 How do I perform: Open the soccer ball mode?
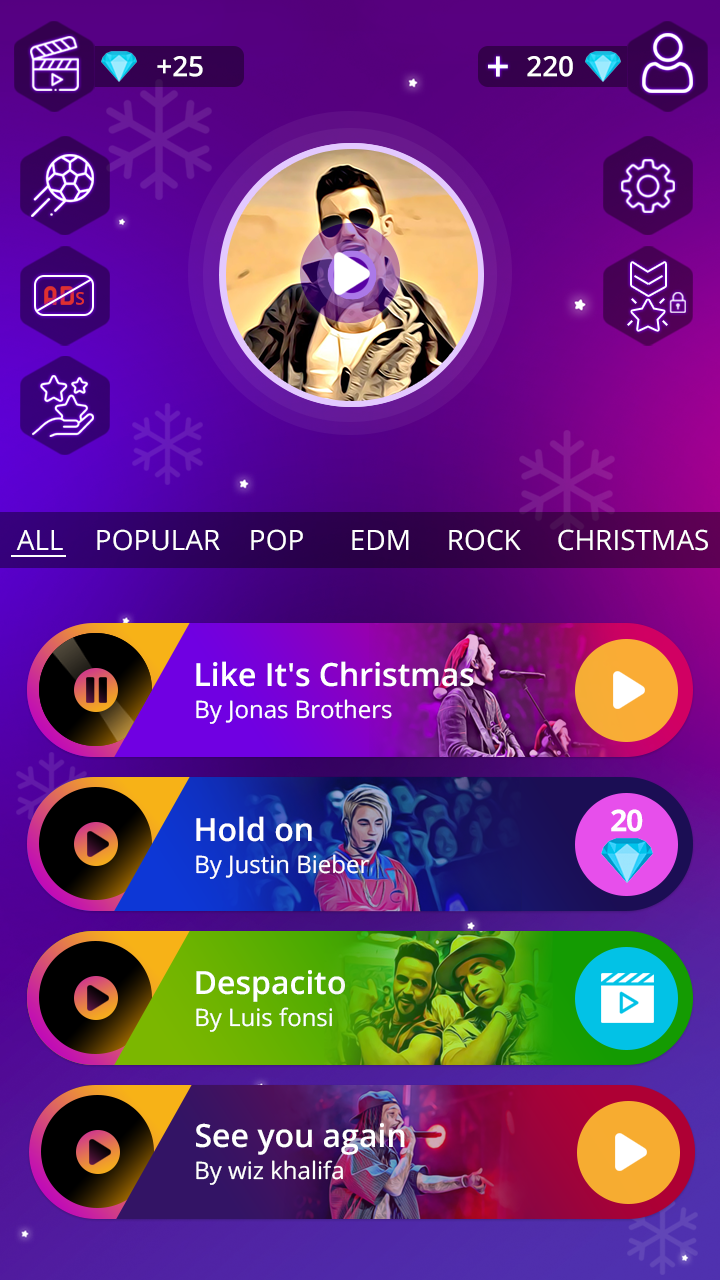65,186
